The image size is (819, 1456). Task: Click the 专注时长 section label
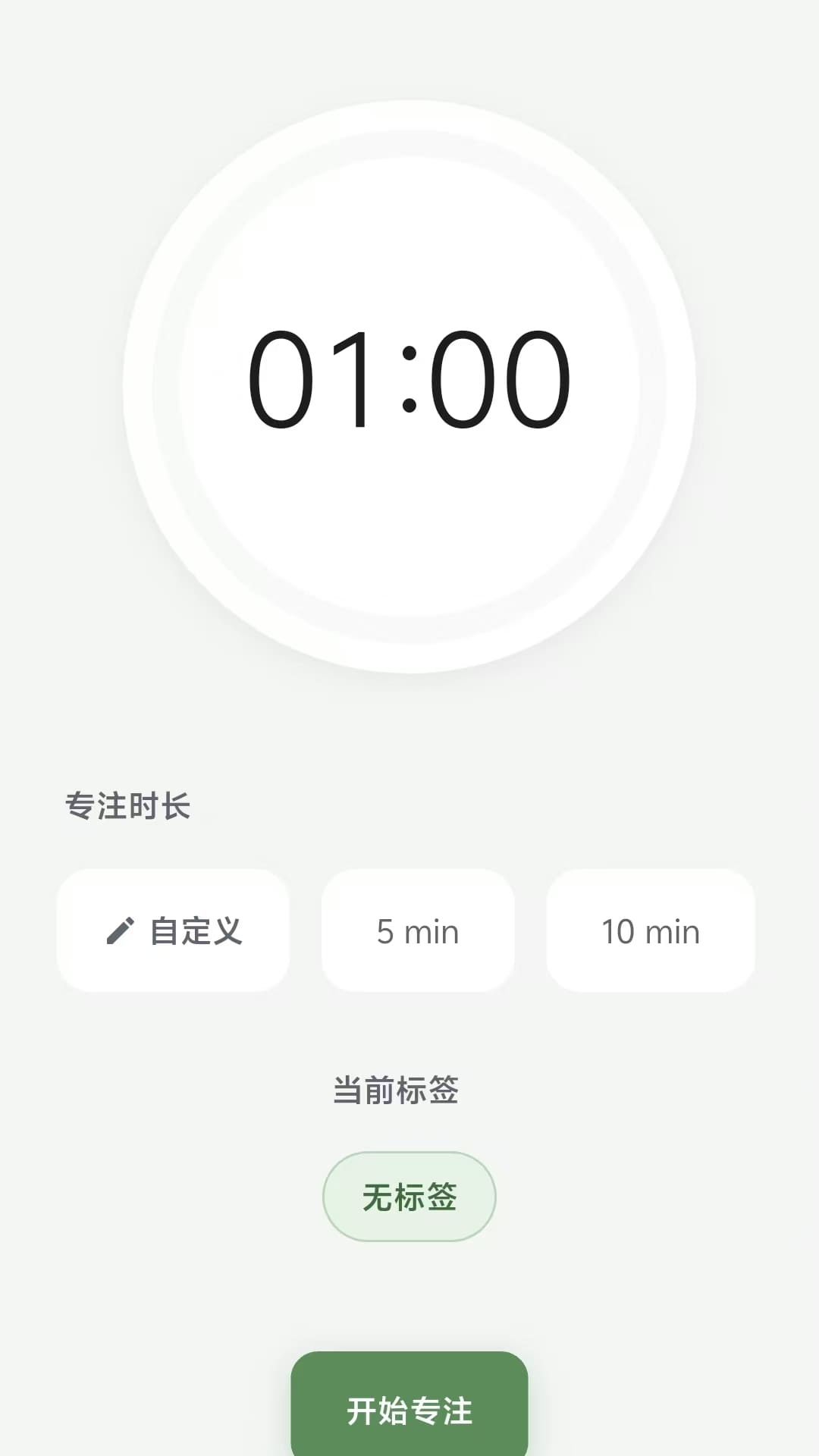pos(127,807)
